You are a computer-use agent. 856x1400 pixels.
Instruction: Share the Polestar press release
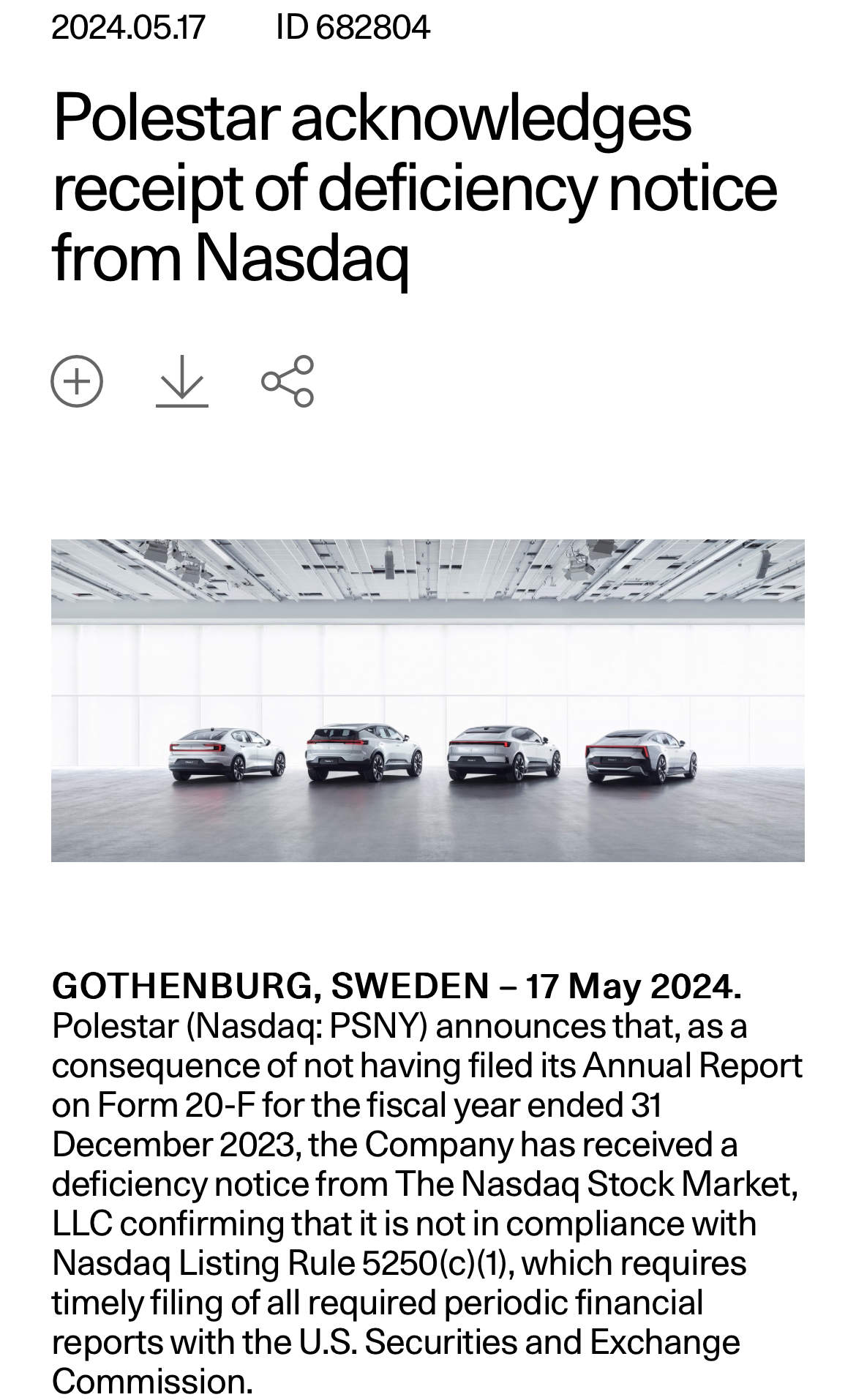click(288, 381)
